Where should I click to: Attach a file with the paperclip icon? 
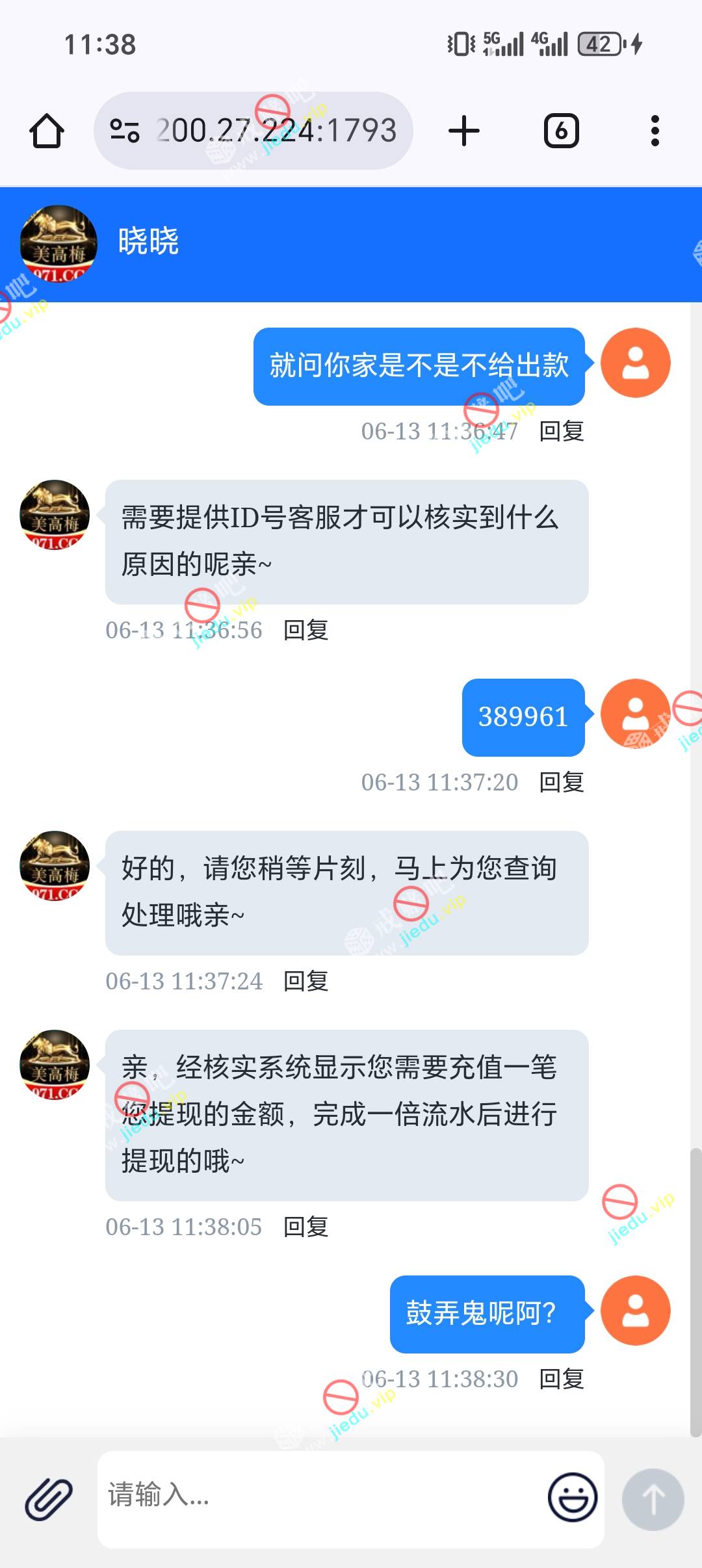click(x=49, y=1498)
